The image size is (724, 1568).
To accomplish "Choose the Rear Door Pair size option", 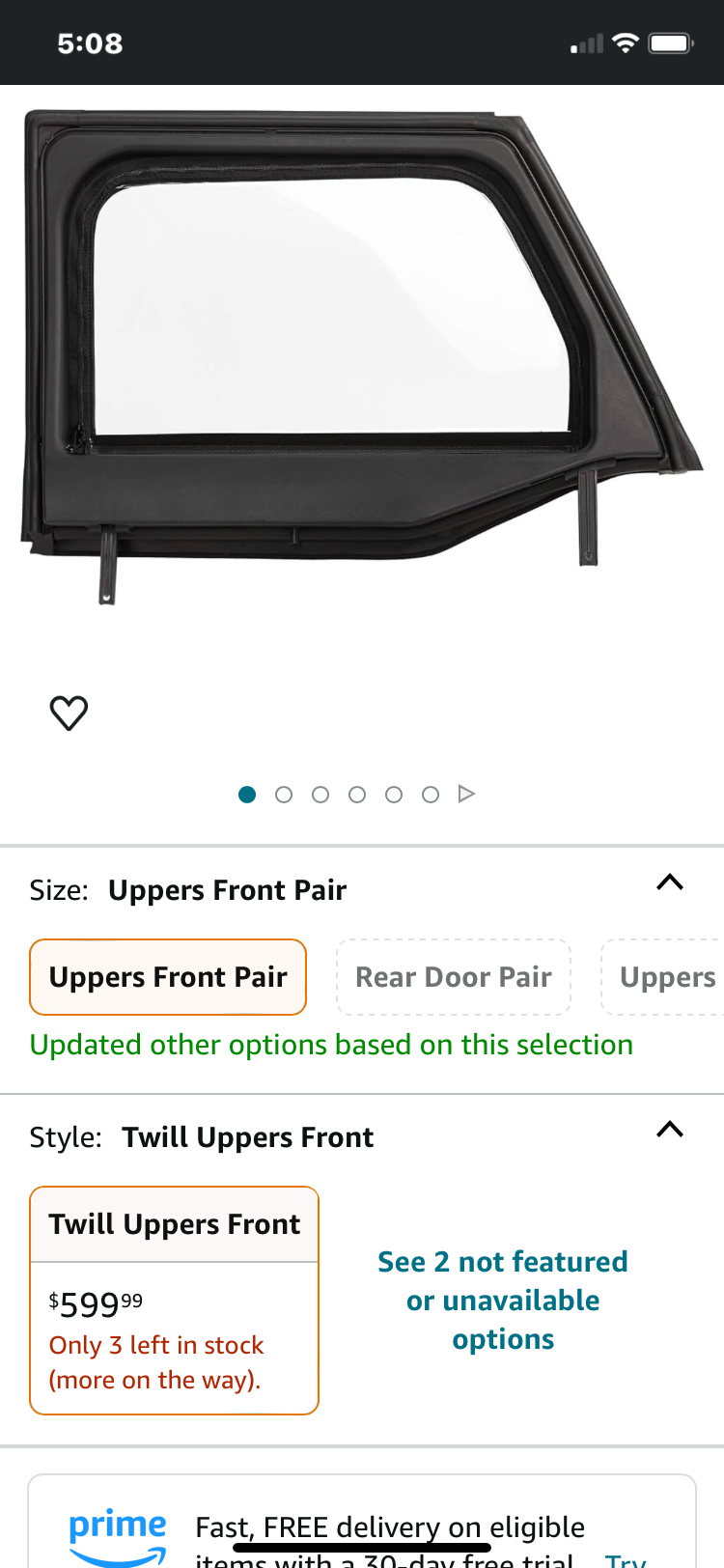I will (453, 977).
